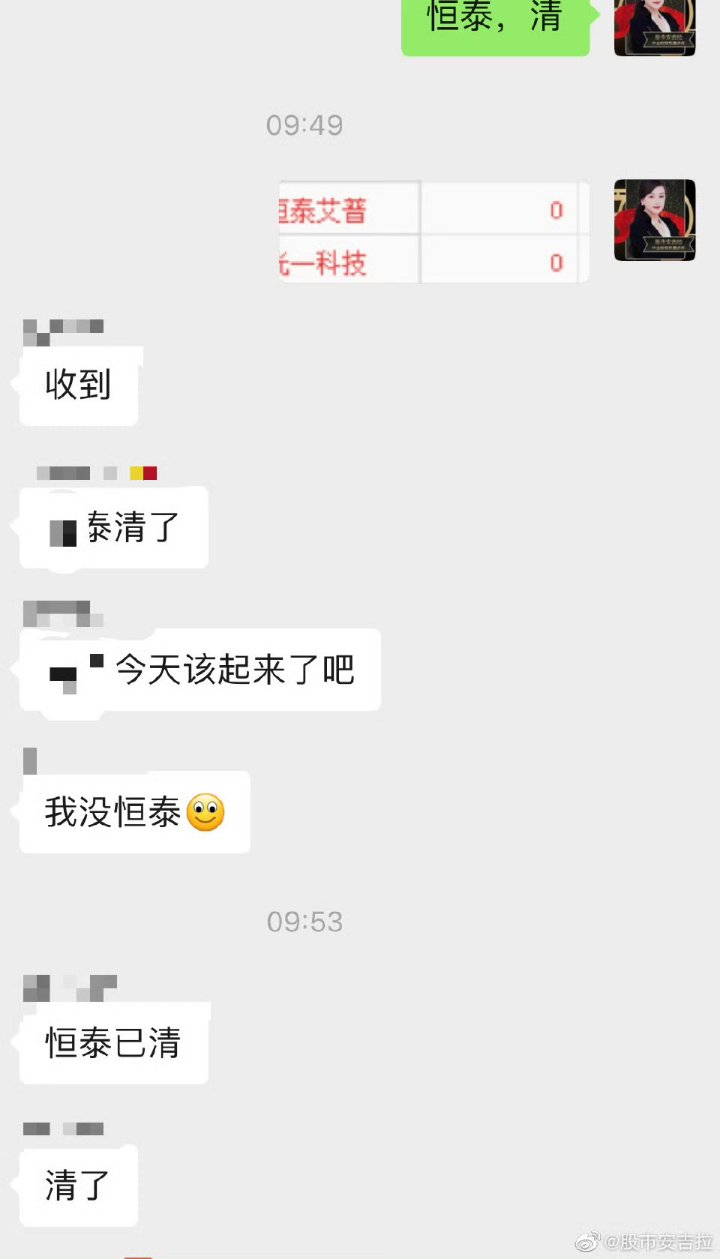Image resolution: width=720 pixels, height=1259 pixels.
Task: Open sender's avatar beside the table image
Action: coord(655,220)
